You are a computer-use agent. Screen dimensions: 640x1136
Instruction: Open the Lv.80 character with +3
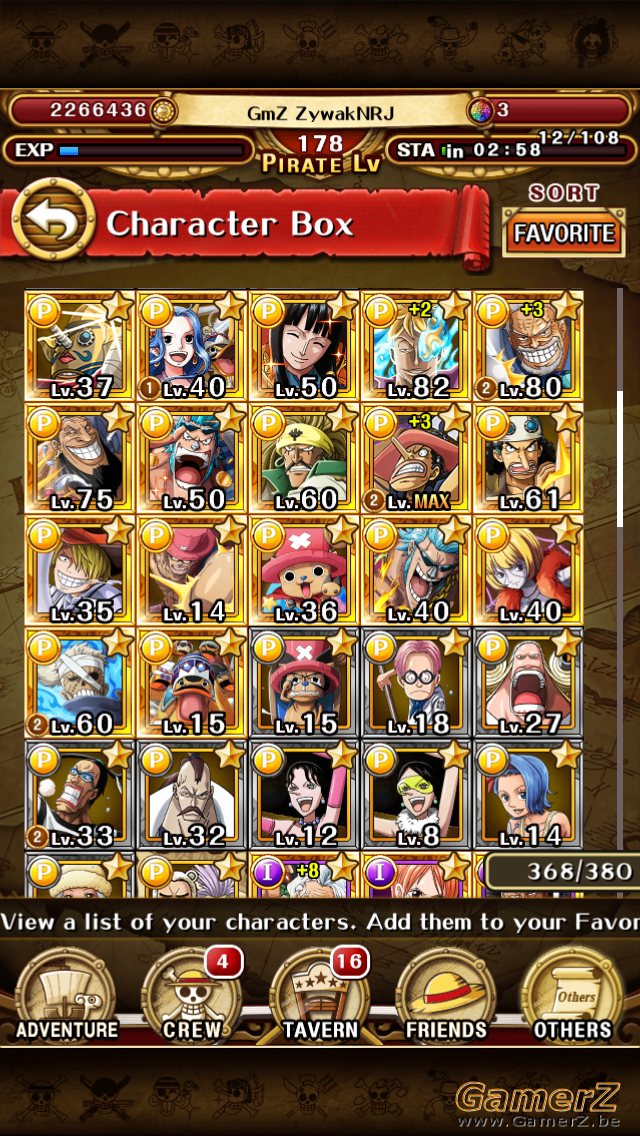(x=528, y=346)
